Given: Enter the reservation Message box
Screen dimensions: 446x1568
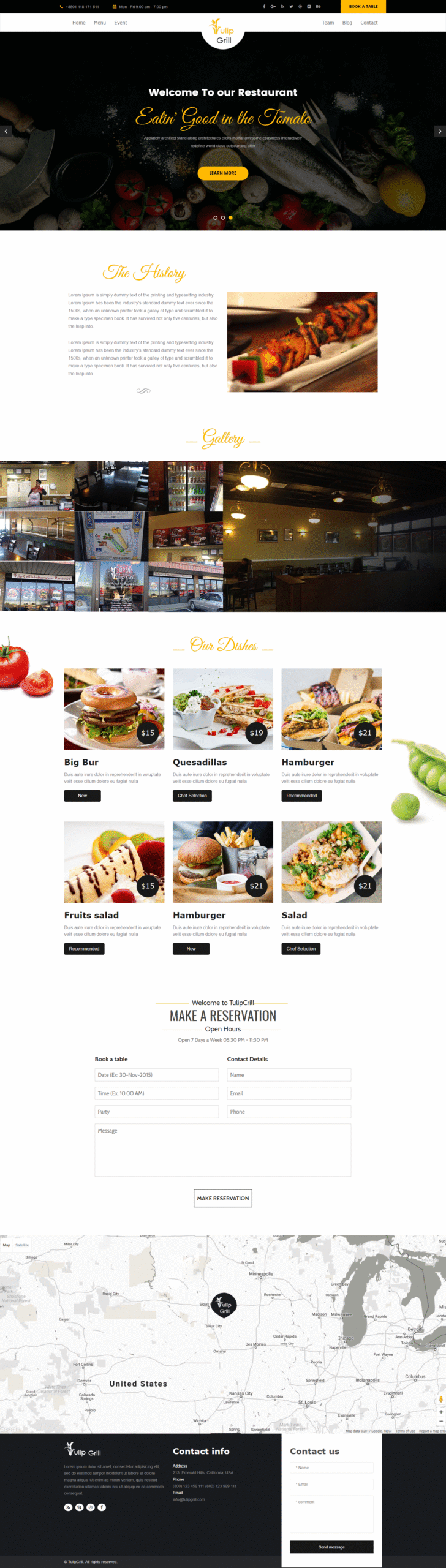Looking at the screenshot, I should 222,1150.
